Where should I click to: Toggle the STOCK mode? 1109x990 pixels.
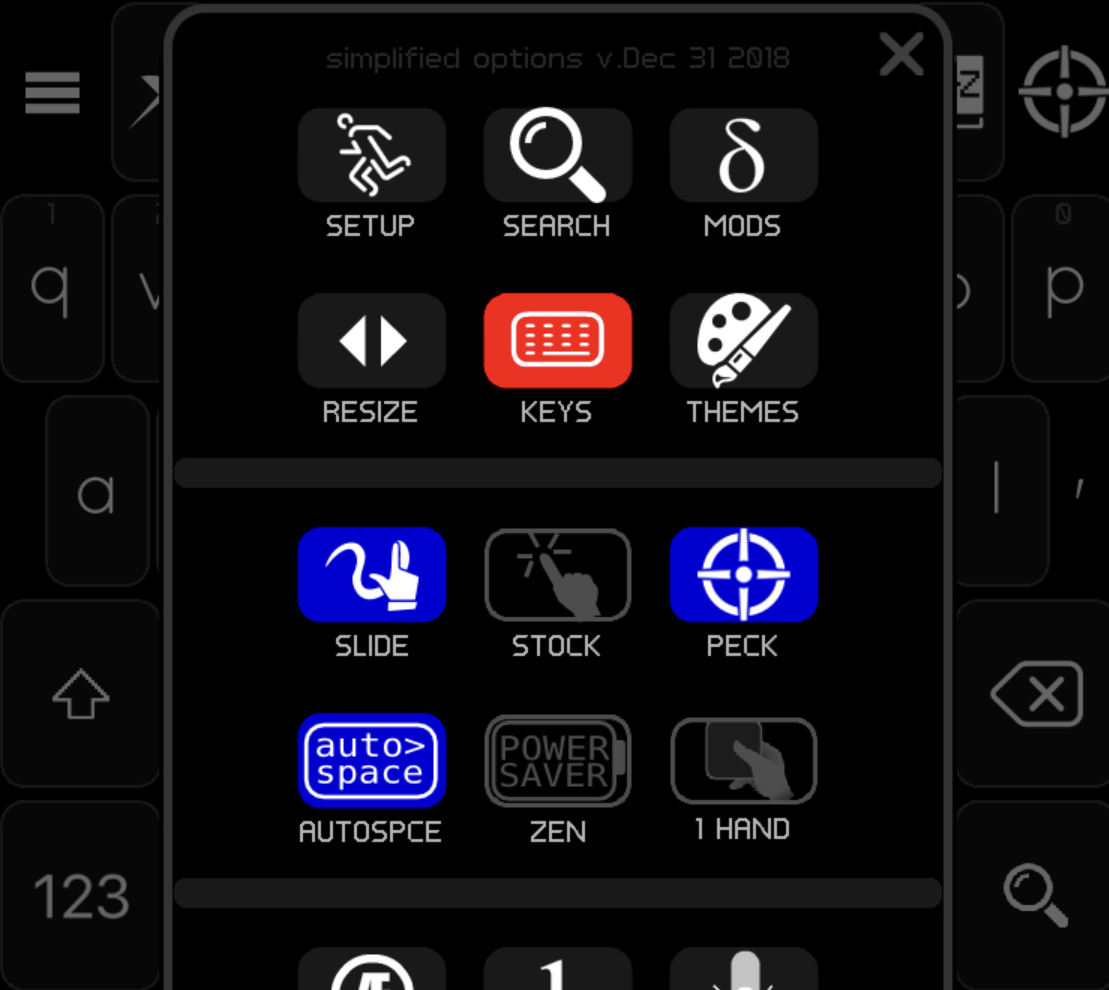(557, 575)
